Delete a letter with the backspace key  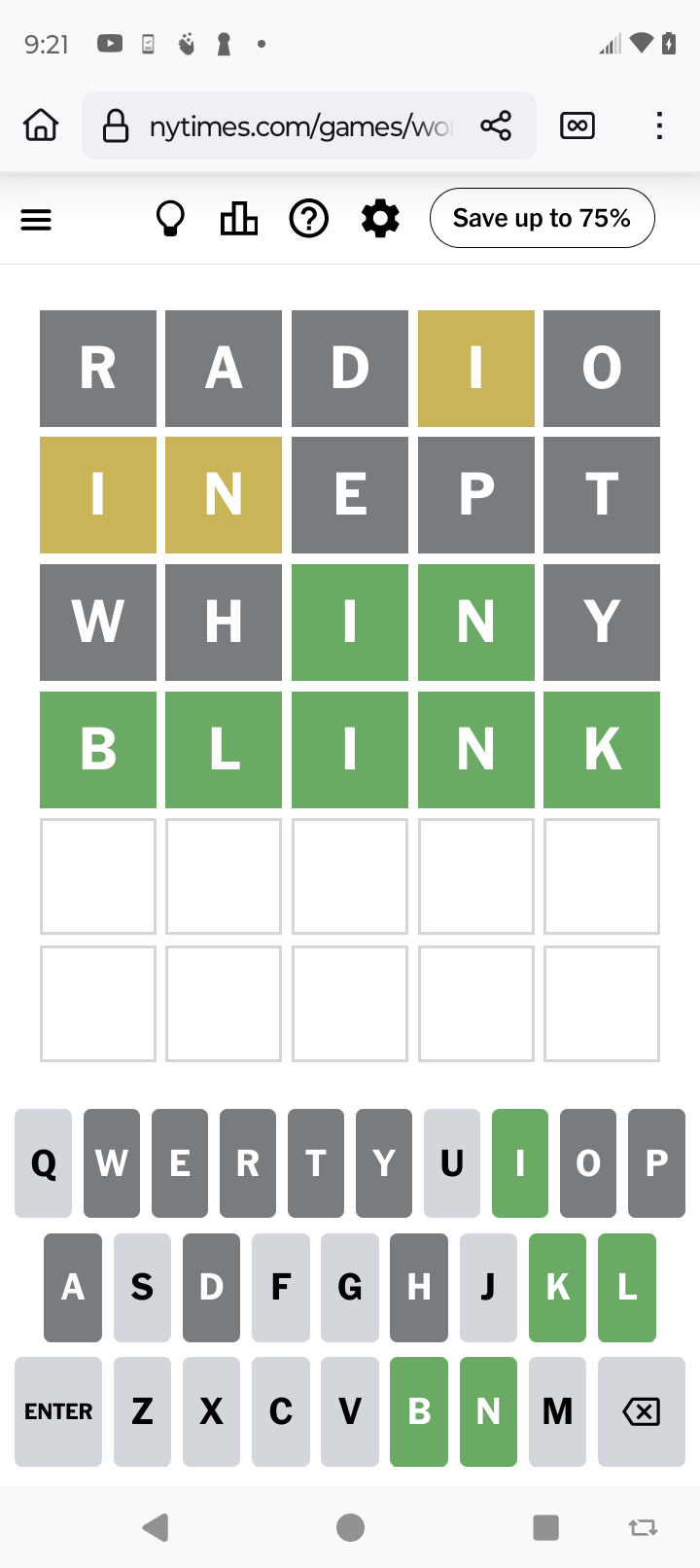pyautogui.click(x=642, y=1411)
